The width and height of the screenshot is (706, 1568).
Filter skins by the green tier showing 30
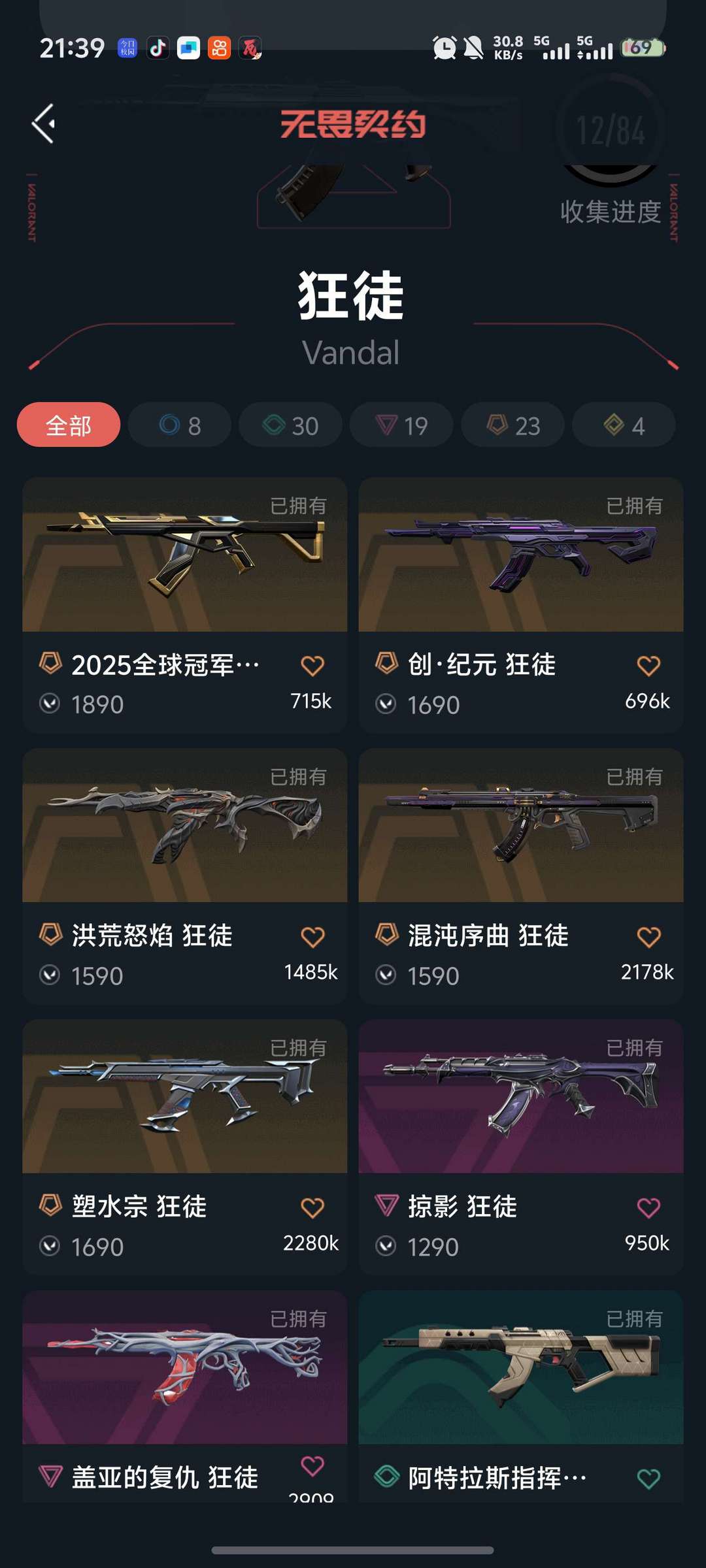(x=290, y=425)
